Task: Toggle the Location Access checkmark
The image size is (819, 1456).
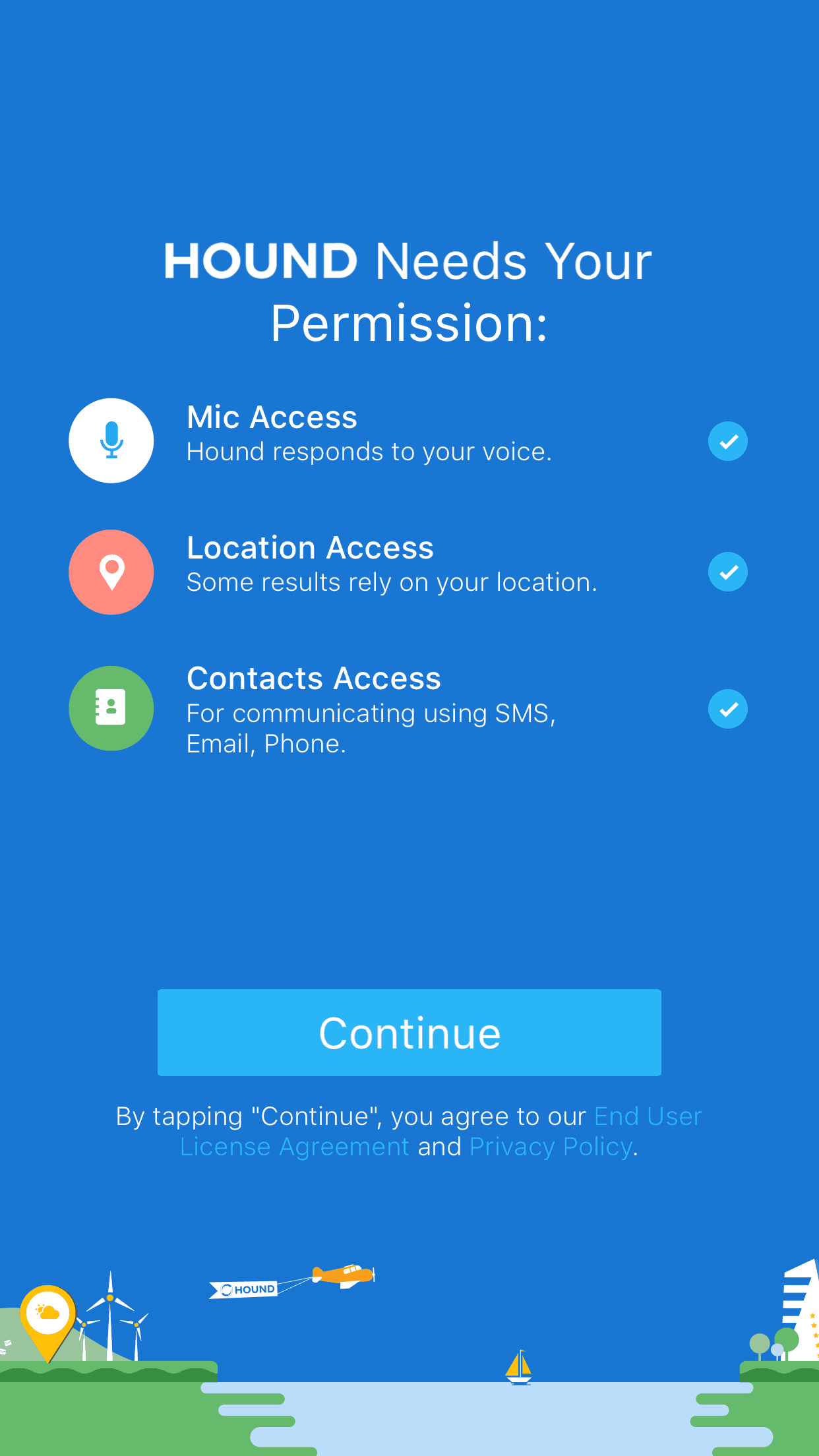Action: pos(727,572)
